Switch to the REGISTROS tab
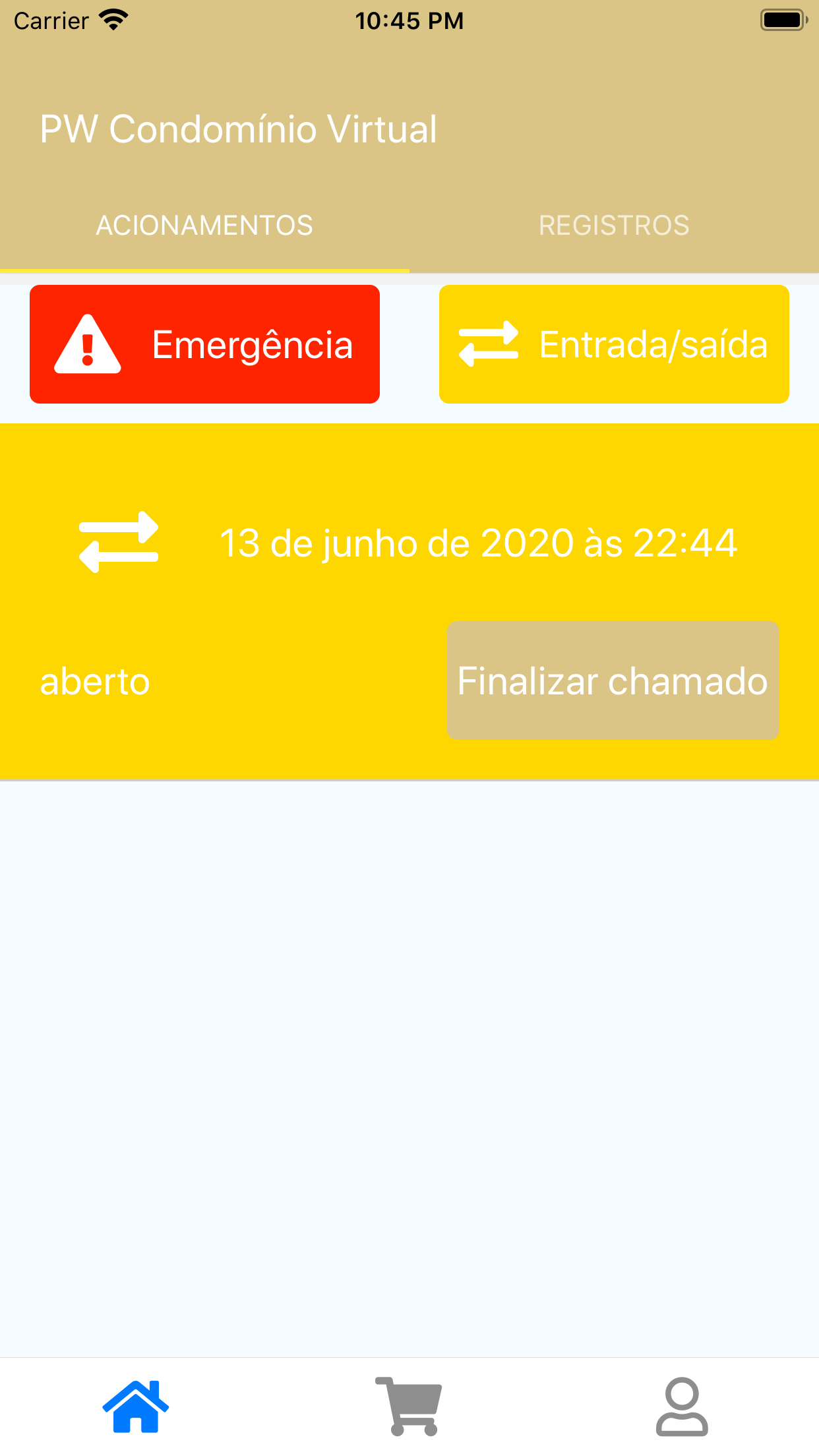This screenshot has width=819, height=1456. pos(614,224)
